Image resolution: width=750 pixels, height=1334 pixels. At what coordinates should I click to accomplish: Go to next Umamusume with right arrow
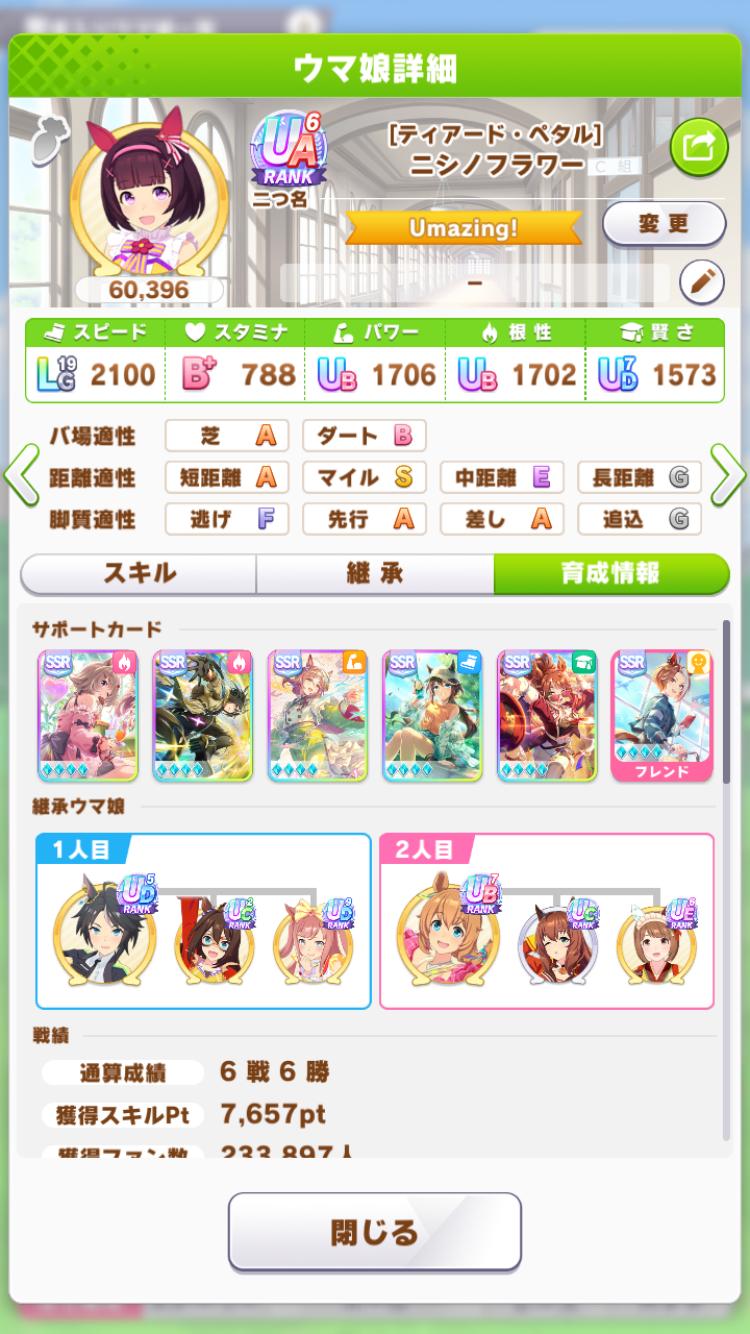point(728,476)
